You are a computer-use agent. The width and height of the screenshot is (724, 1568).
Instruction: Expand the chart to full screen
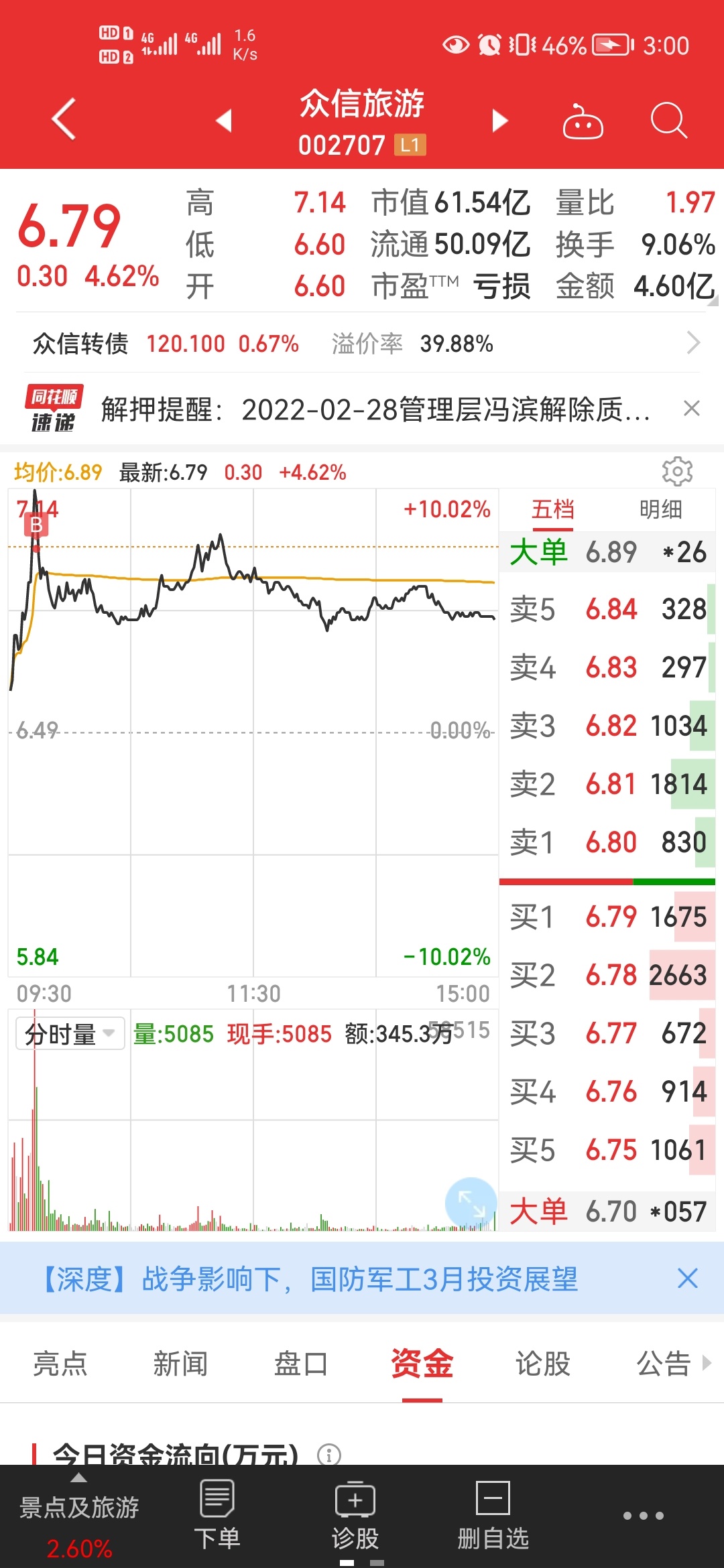(471, 1203)
